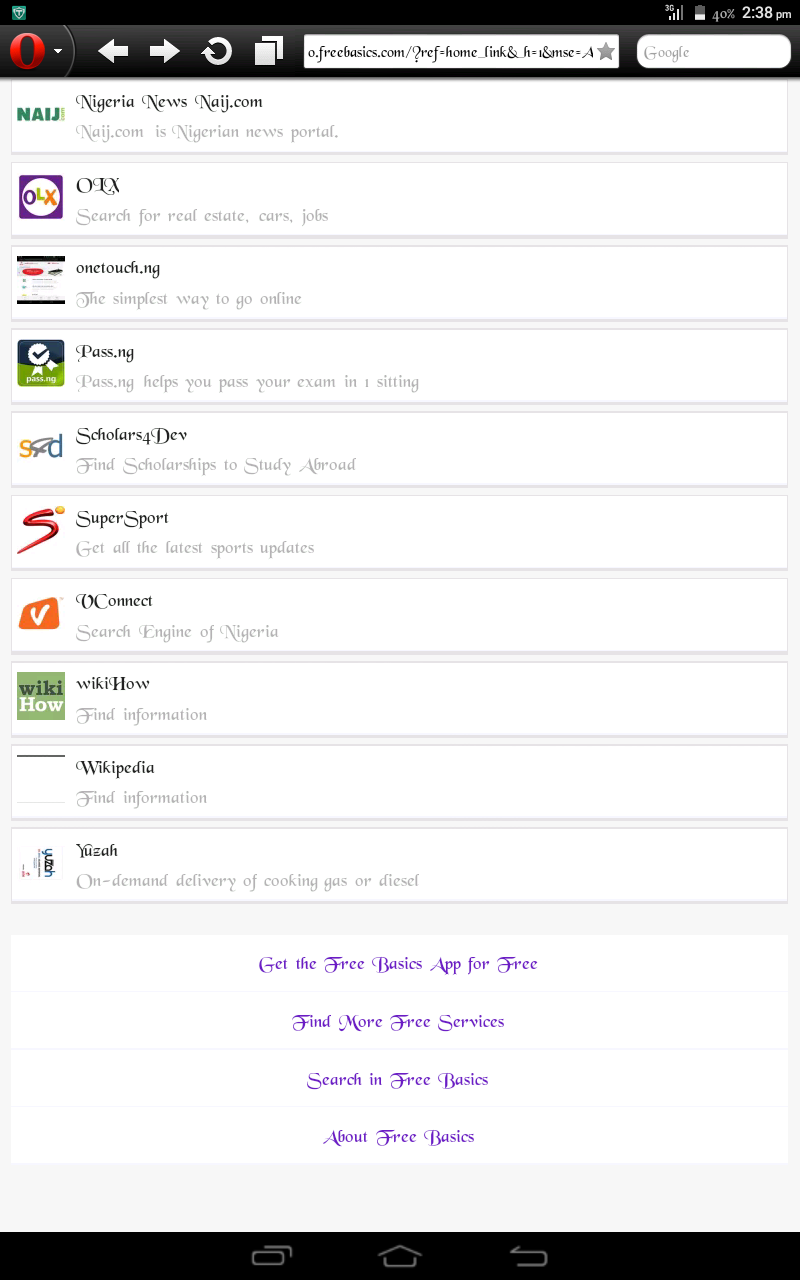Go forward to the next page
800x1280 pixels.
(x=164, y=51)
